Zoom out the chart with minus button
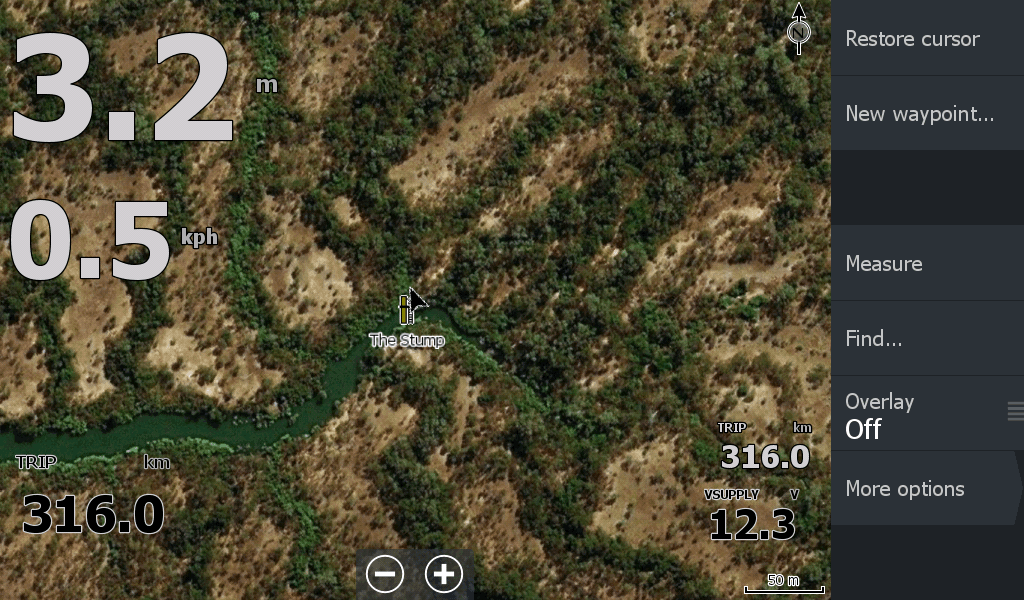 click(x=385, y=574)
